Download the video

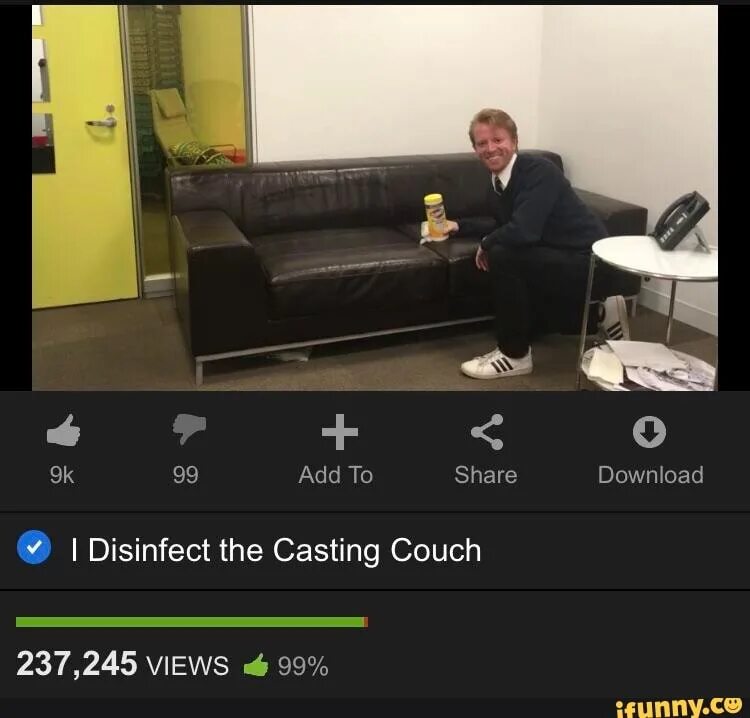coord(650,433)
